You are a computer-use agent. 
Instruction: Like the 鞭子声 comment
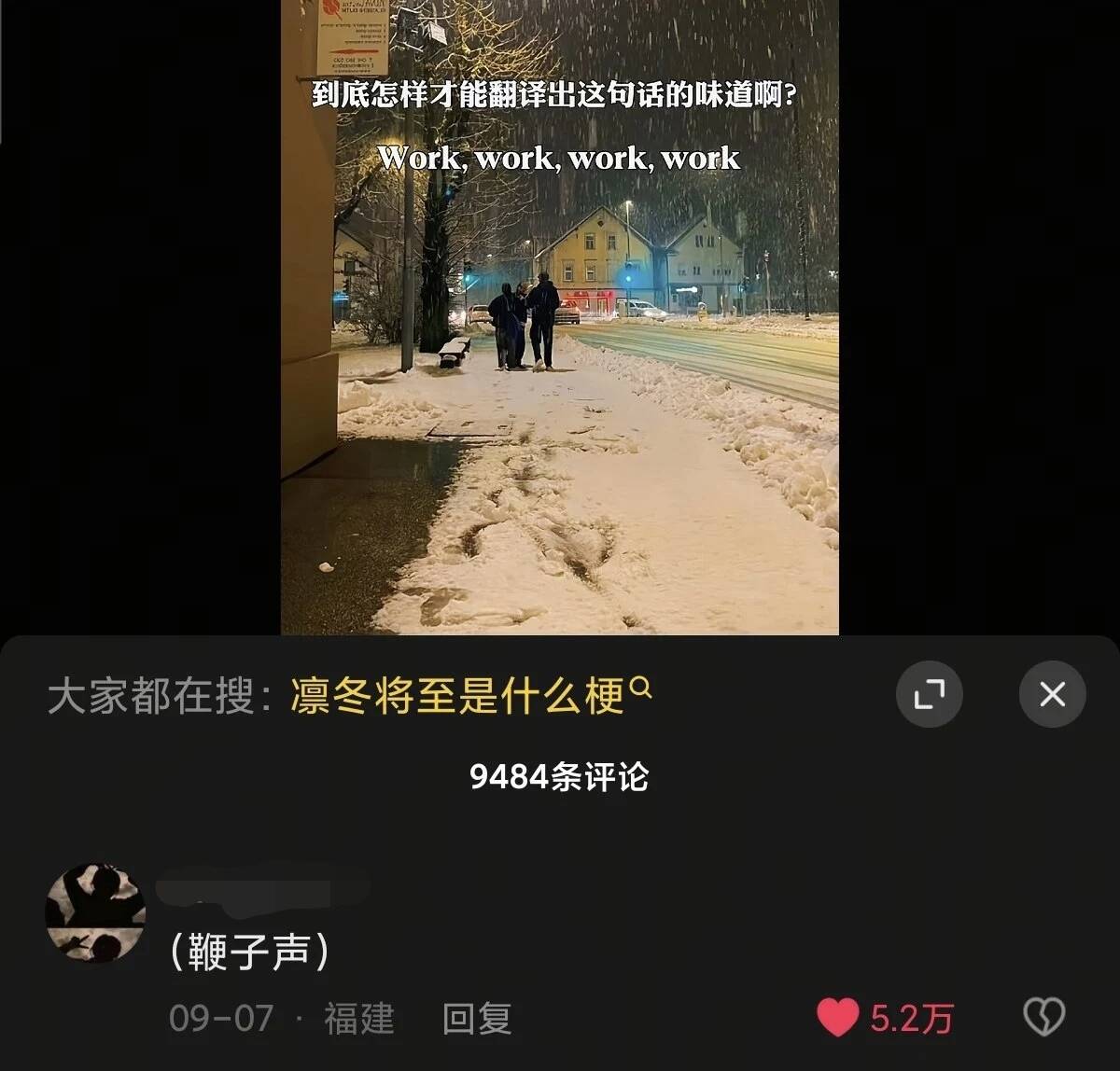(x=837, y=1018)
